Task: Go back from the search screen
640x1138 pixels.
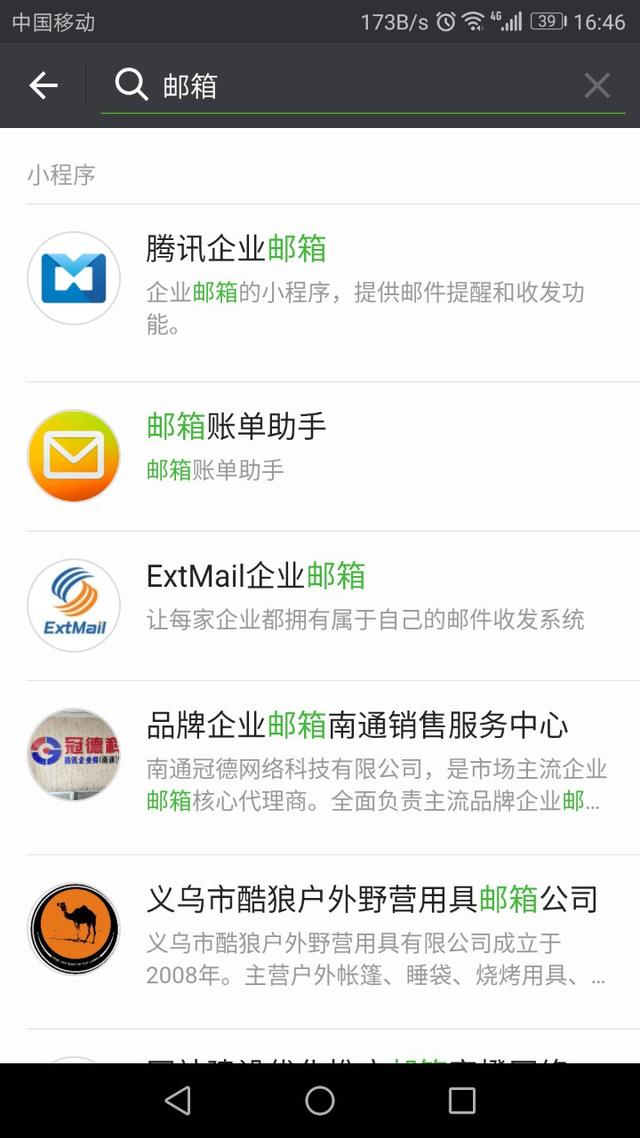Action: (43, 86)
